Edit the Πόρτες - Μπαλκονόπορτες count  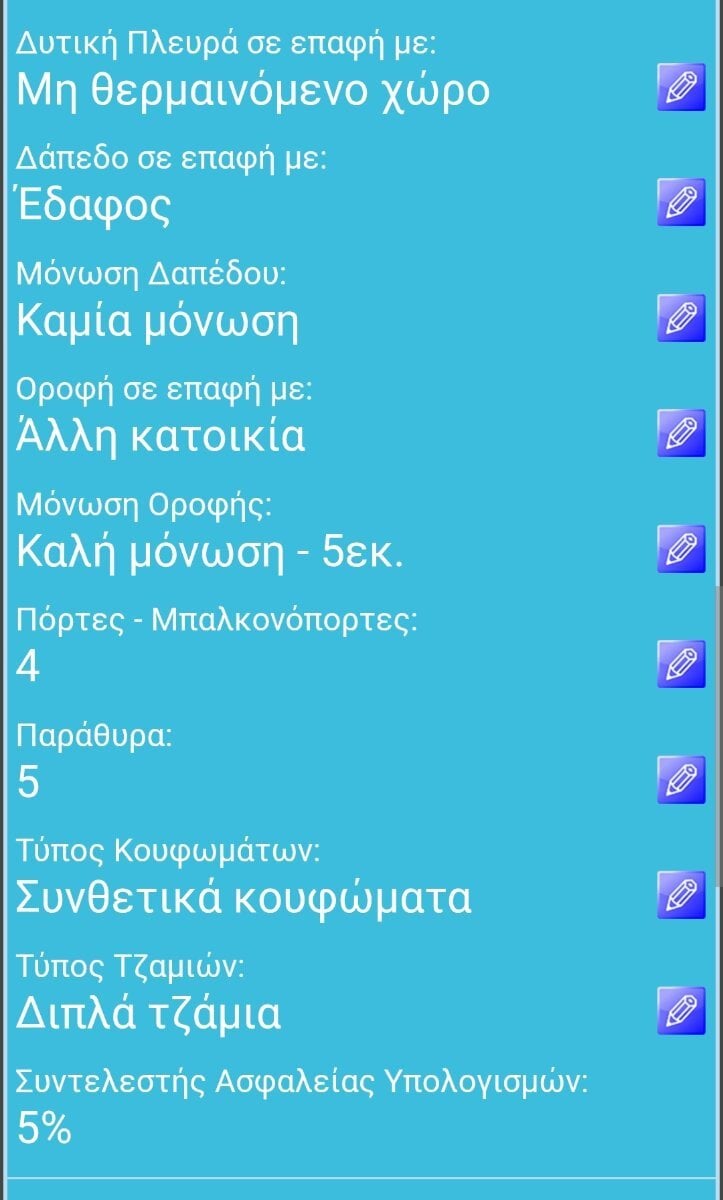coord(681,664)
